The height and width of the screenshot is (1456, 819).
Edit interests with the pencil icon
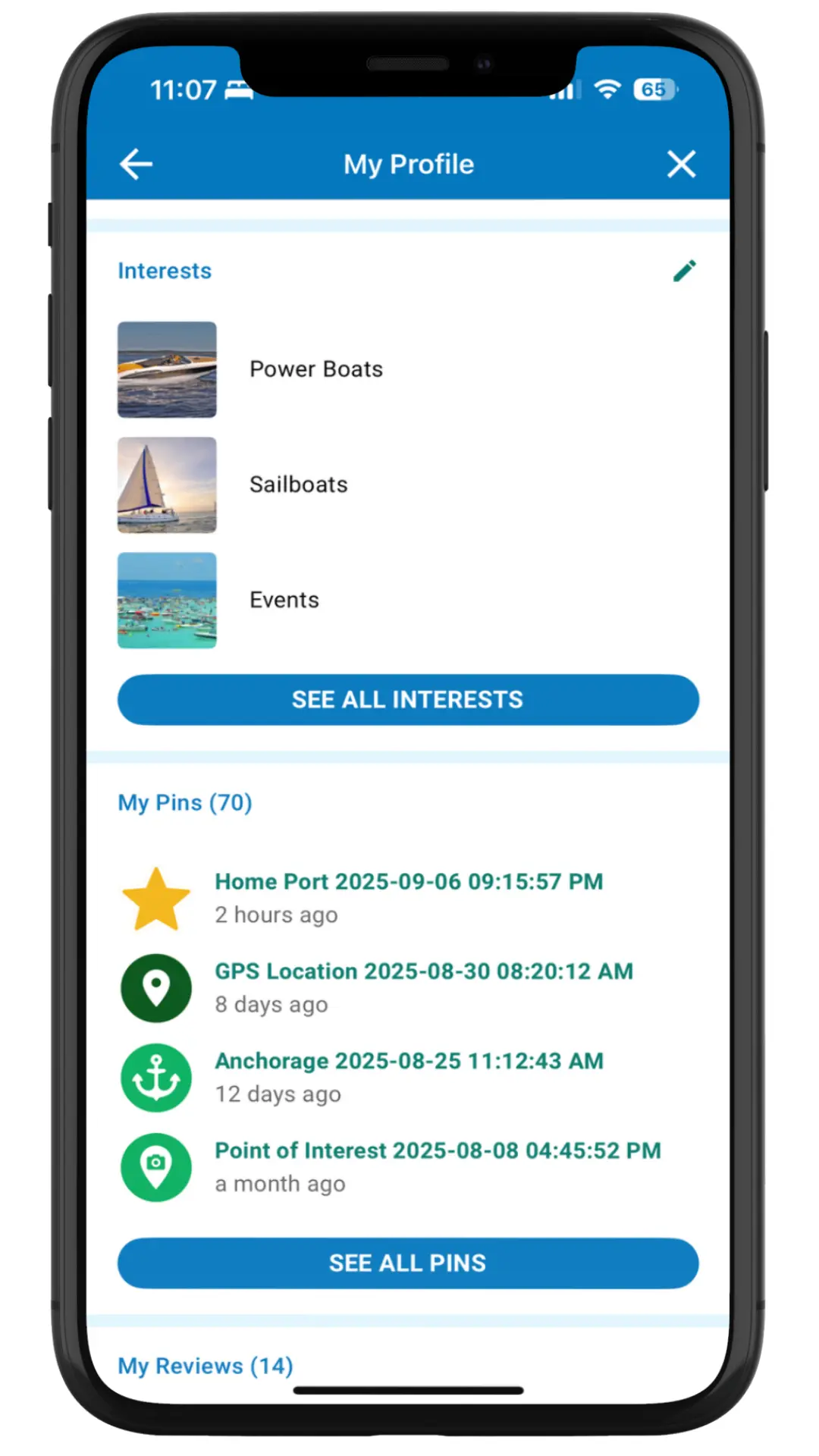pyautogui.click(x=684, y=271)
